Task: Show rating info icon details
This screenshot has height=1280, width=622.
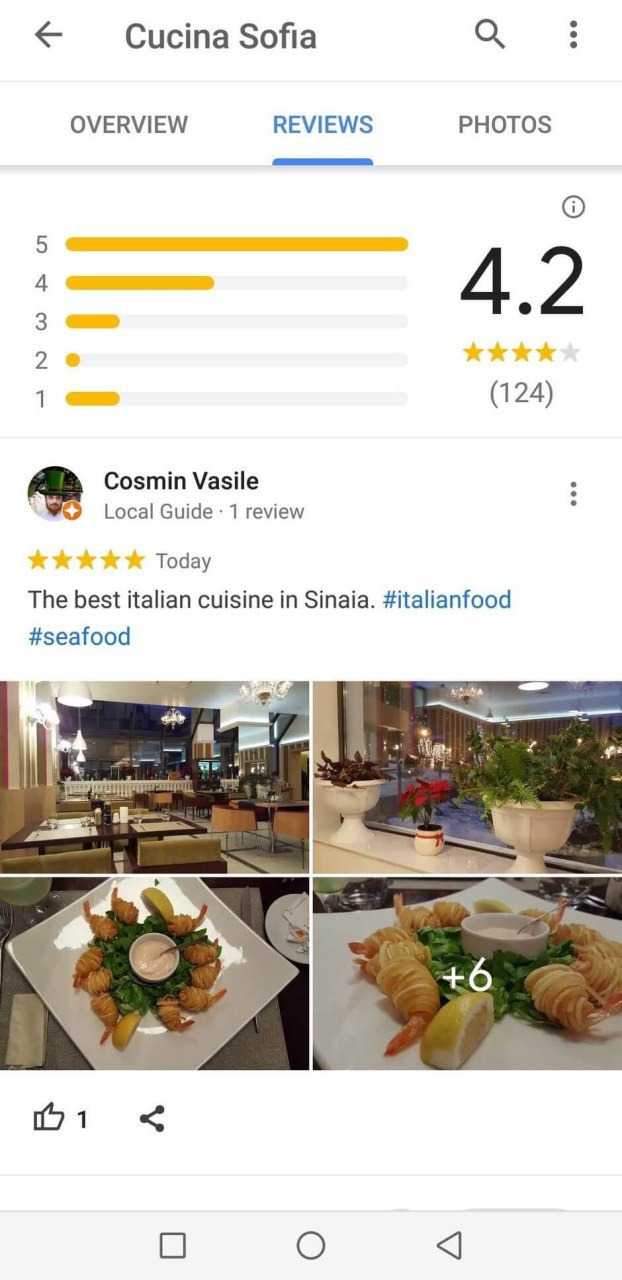Action: tap(573, 207)
